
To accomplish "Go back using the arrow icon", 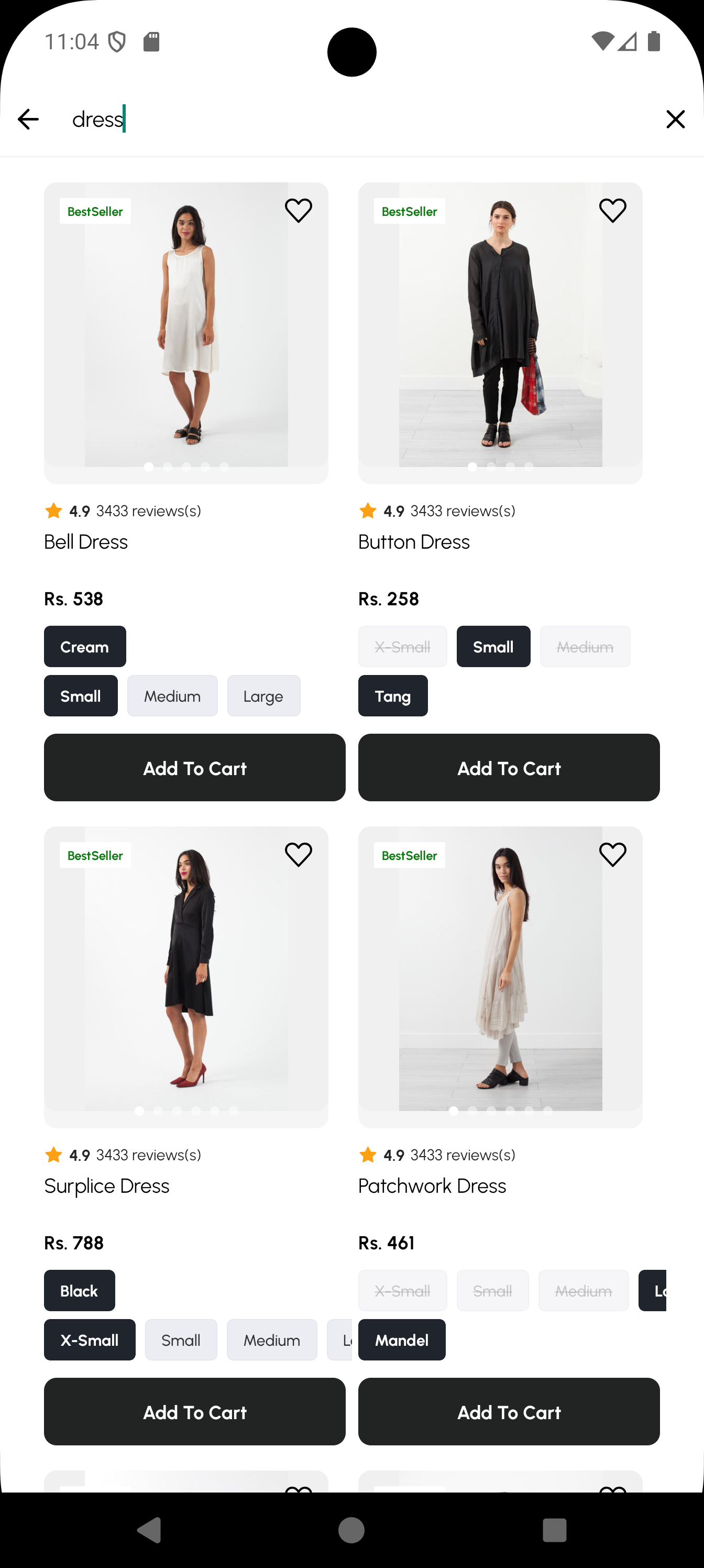I will (x=28, y=119).
